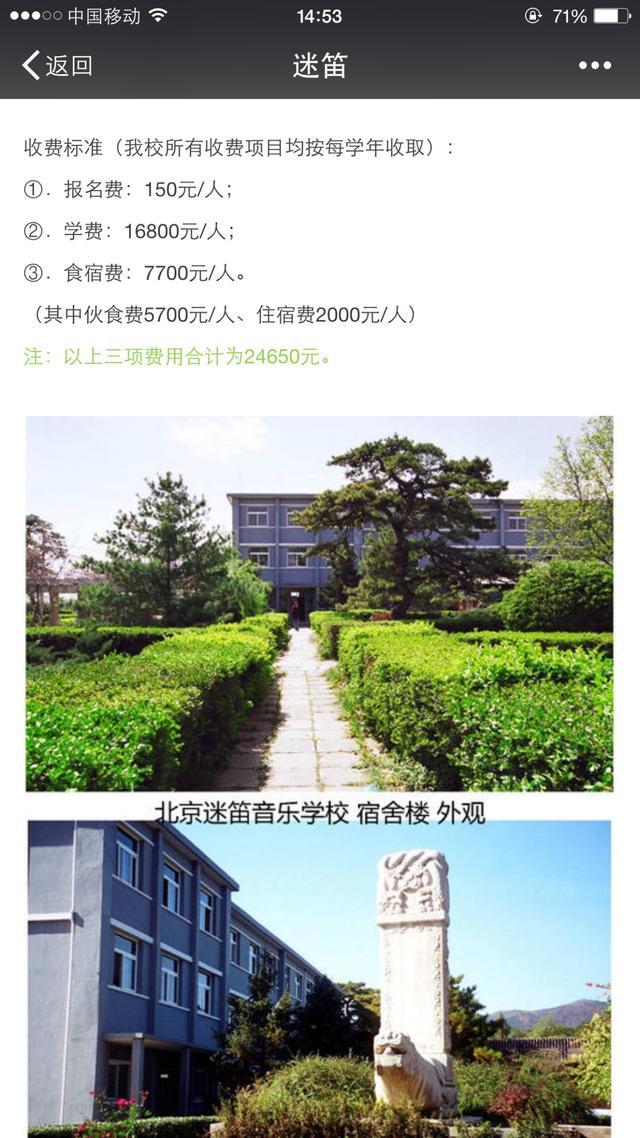Go back using the 返回 button

tap(57, 66)
